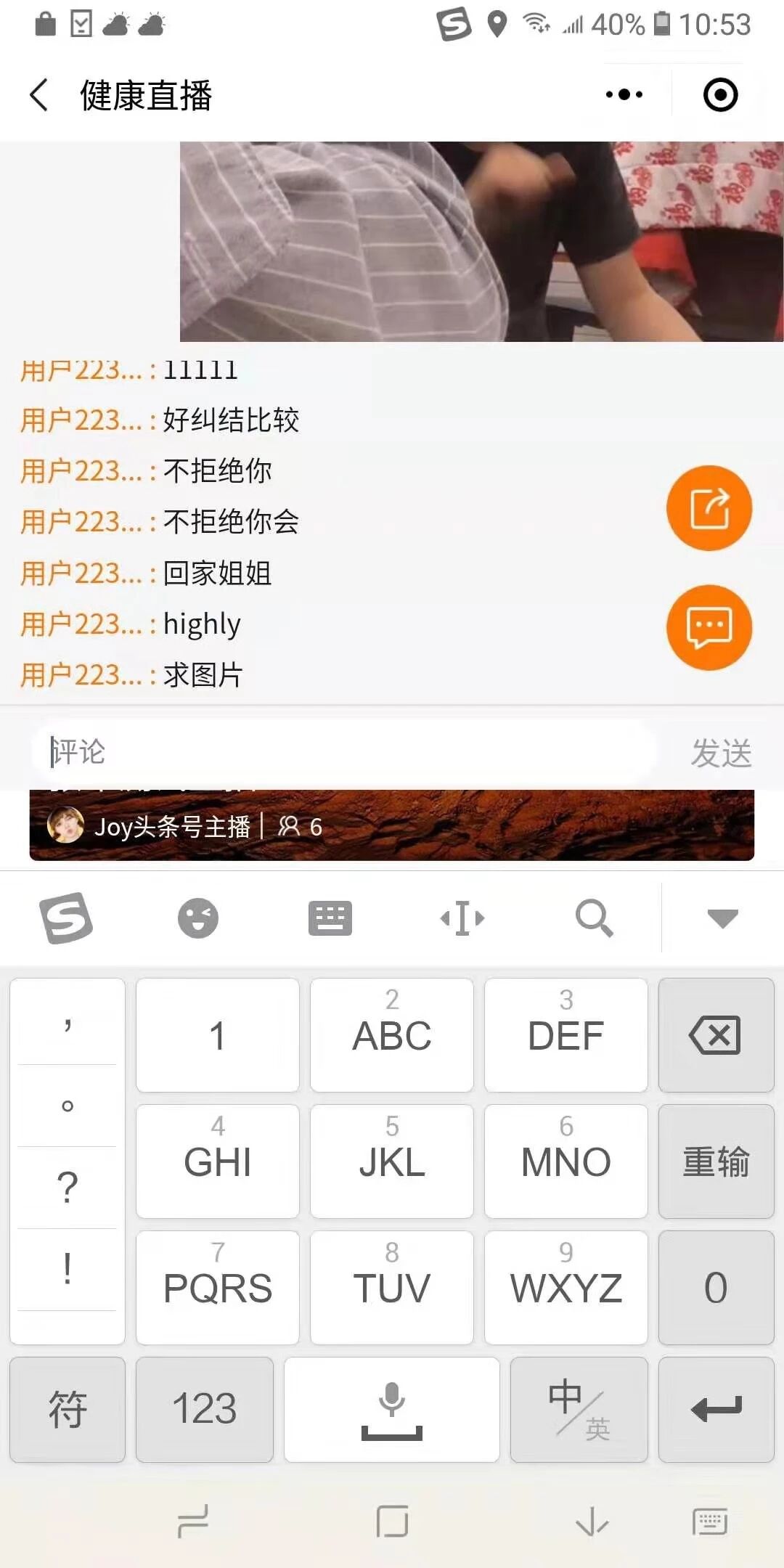The width and height of the screenshot is (784, 1568).
Task: Send the comment with 发送
Action: pos(721,753)
